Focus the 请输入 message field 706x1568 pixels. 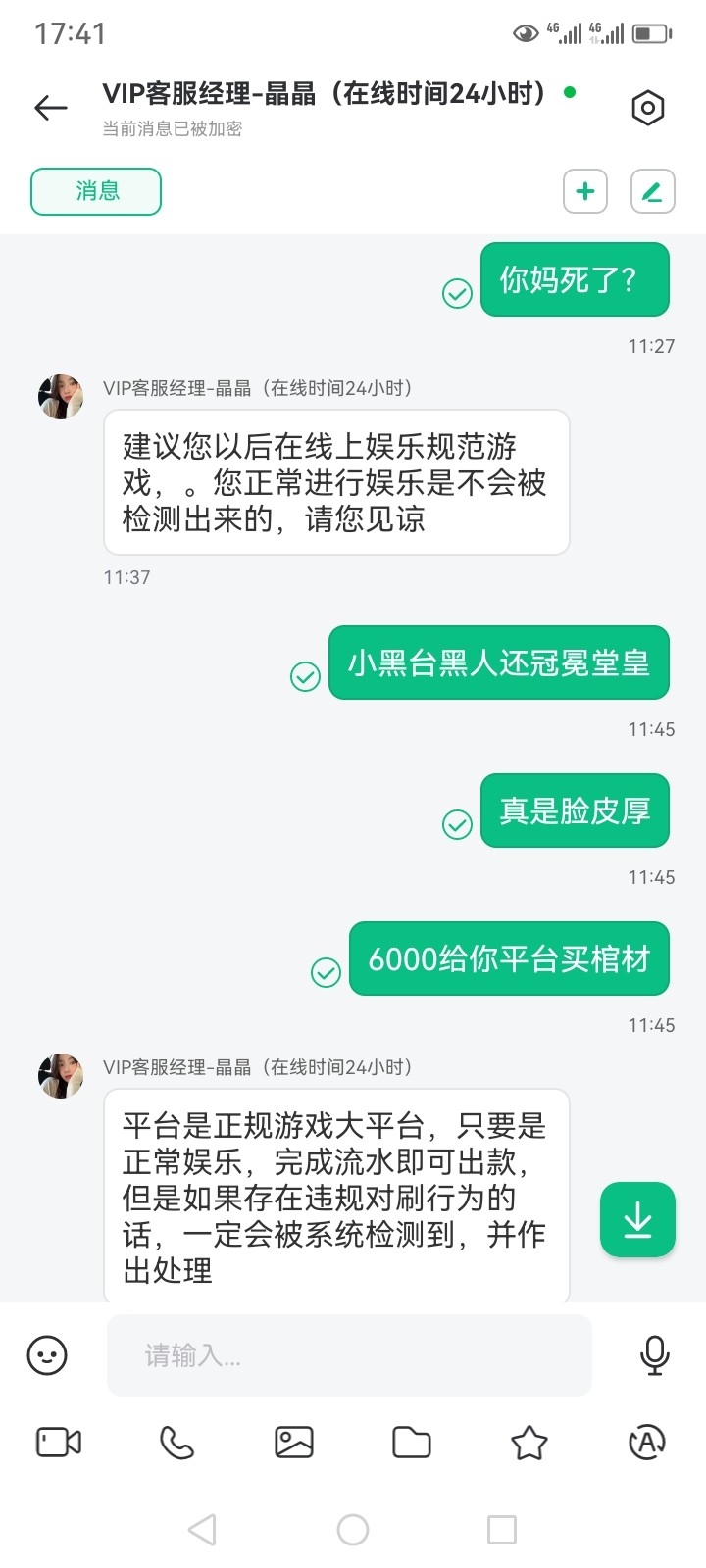(349, 1355)
